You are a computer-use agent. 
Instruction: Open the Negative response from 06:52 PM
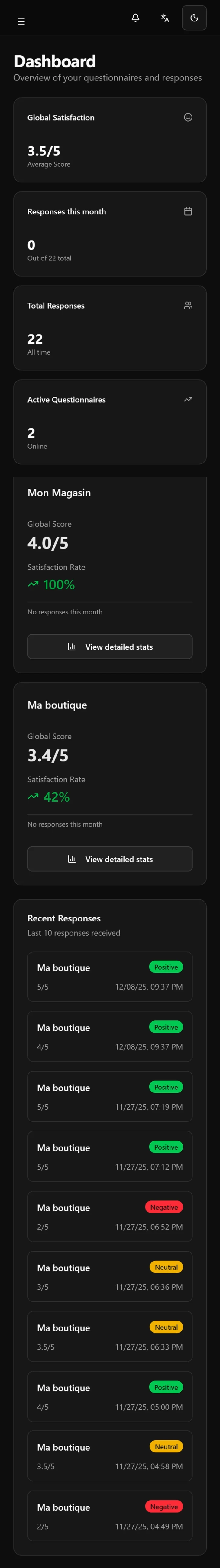[110, 1216]
